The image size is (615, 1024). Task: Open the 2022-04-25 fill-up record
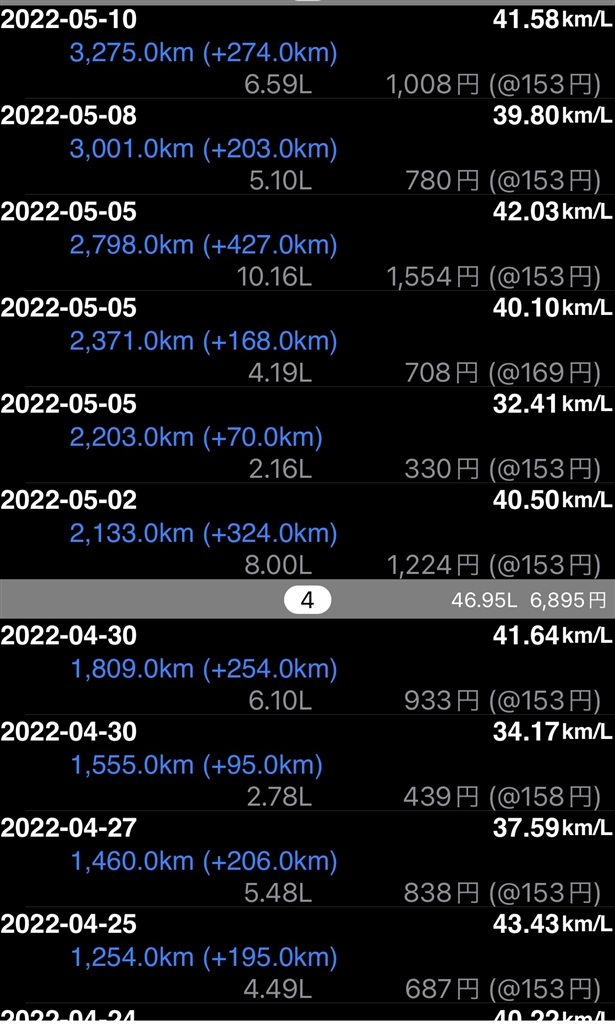tap(307, 956)
